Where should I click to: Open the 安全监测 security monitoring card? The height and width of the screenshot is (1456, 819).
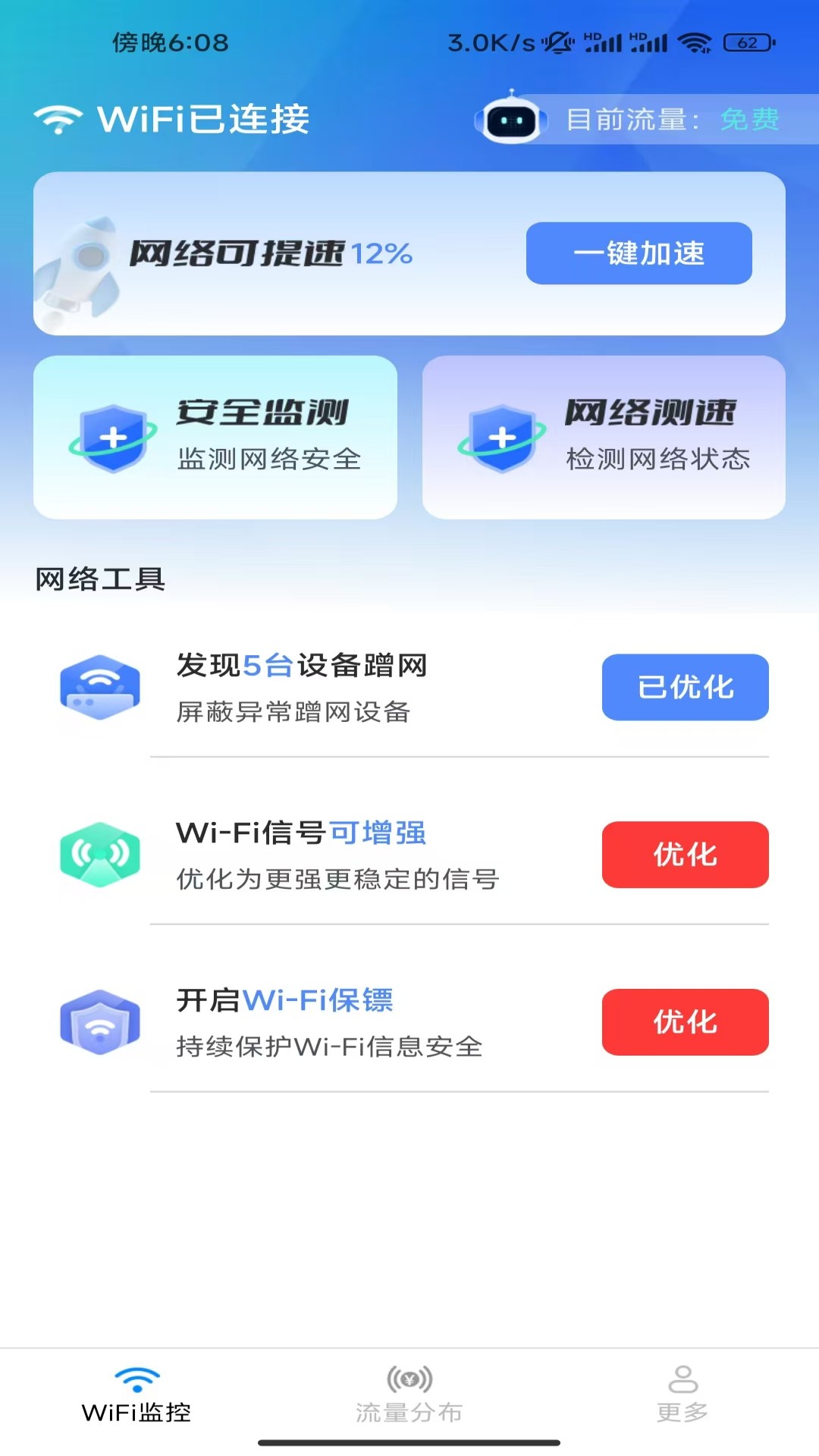215,438
